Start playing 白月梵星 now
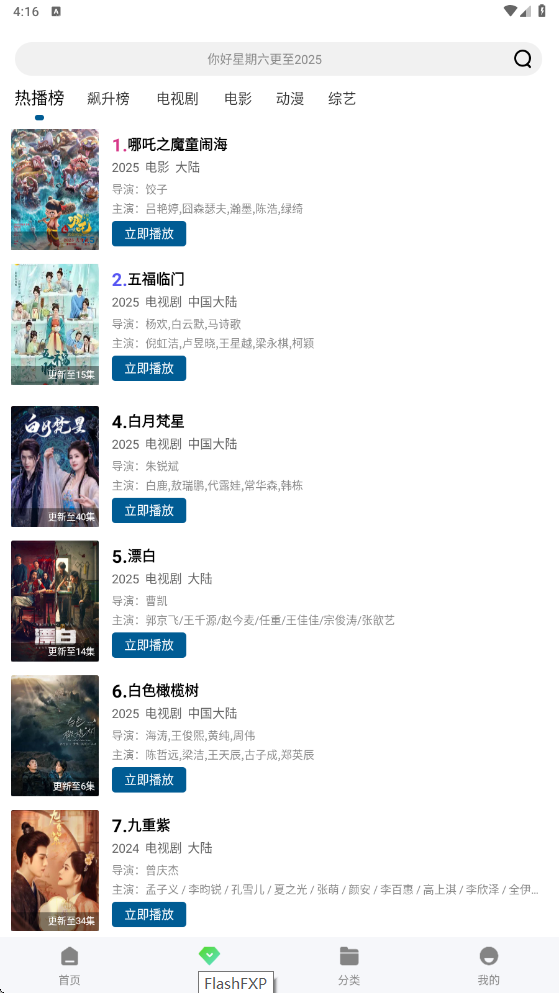Viewport: 559px width, 993px height. click(x=149, y=510)
